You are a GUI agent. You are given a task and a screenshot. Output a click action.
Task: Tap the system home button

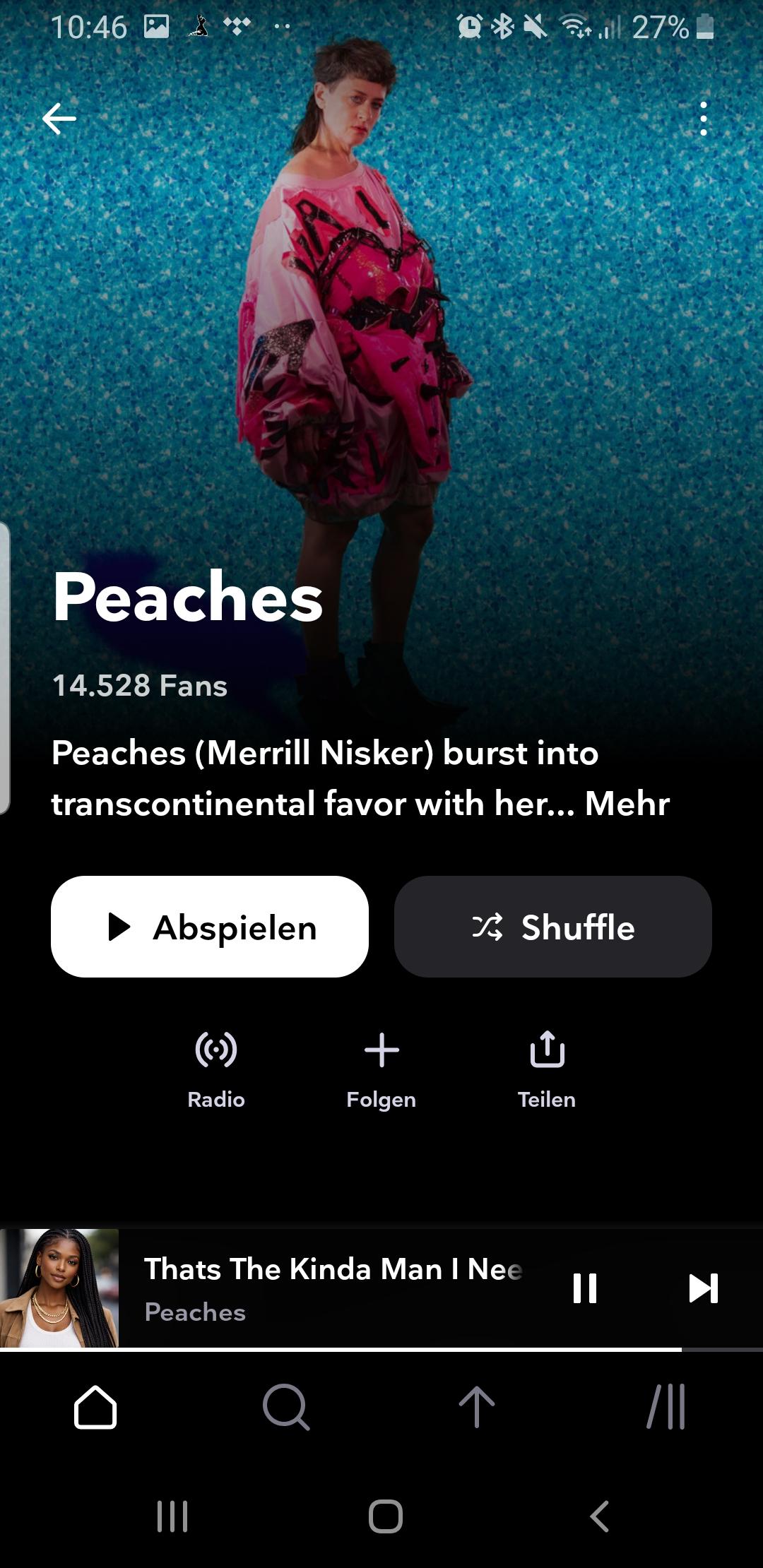[x=386, y=1516]
